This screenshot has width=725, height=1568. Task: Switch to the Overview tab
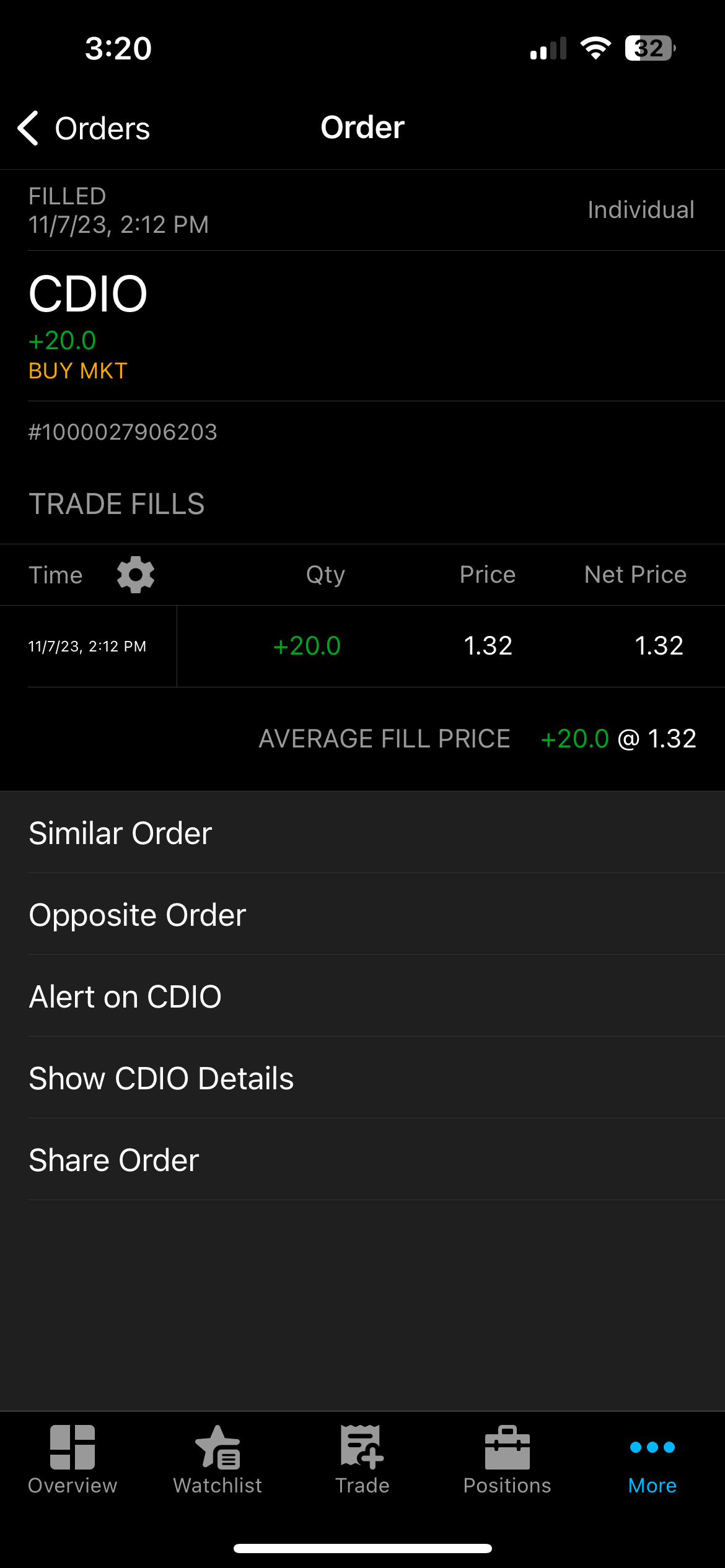click(72, 1459)
